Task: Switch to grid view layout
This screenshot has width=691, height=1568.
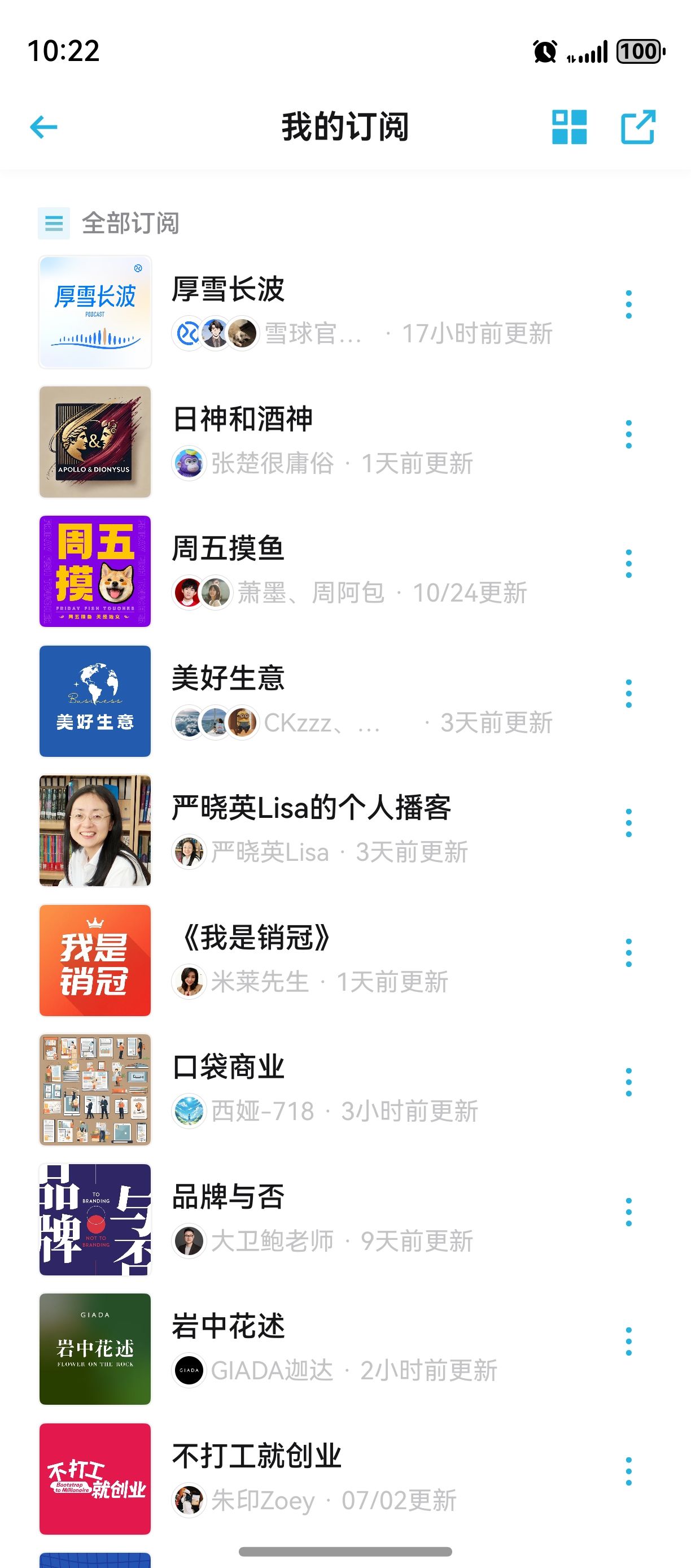Action: point(570,127)
